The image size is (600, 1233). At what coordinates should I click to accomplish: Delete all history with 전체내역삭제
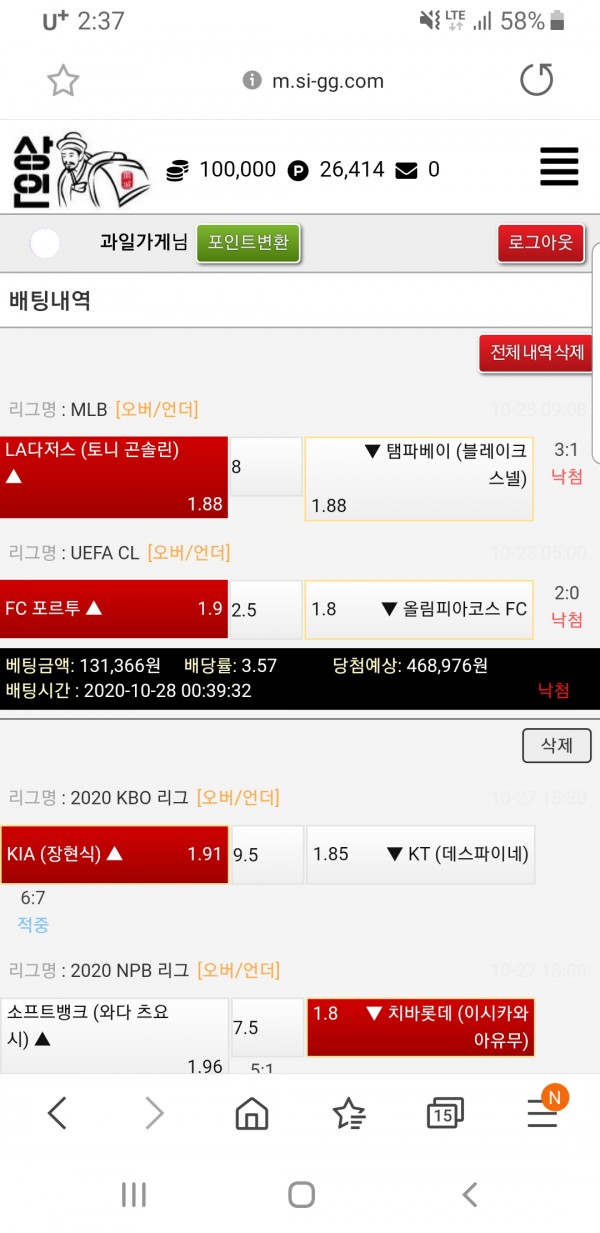(537, 353)
